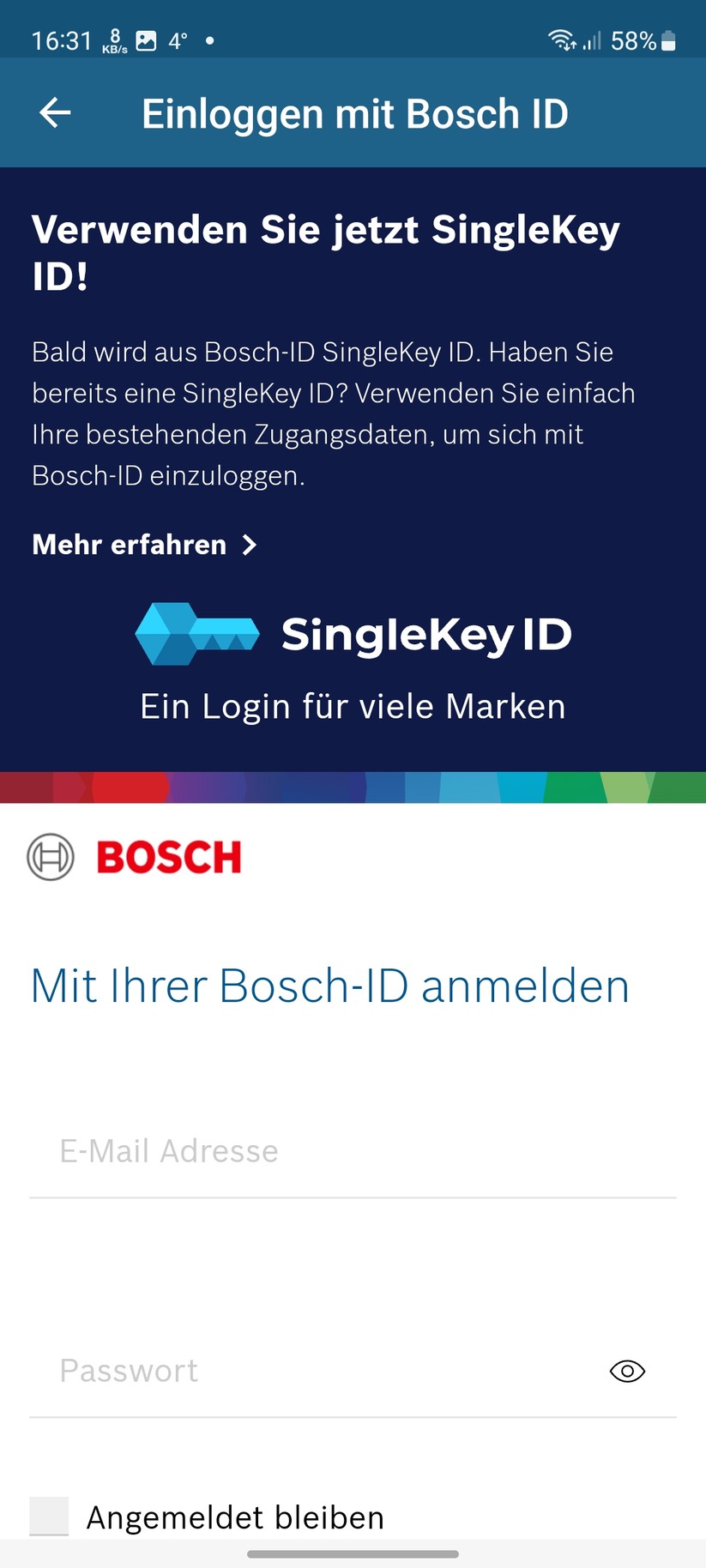The image size is (706, 1568).
Task: Open the Einloggen mit Bosch ID header
Action: (x=355, y=112)
